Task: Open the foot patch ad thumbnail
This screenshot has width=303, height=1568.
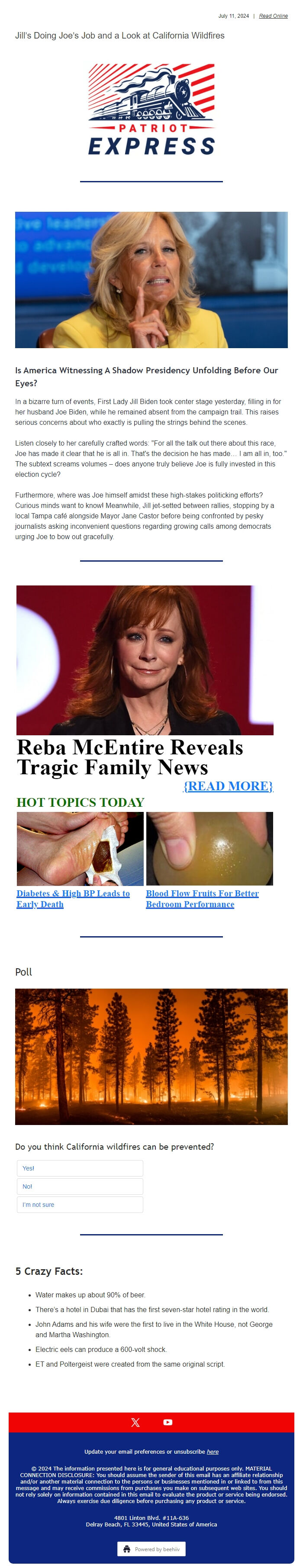Action: (80, 849)
